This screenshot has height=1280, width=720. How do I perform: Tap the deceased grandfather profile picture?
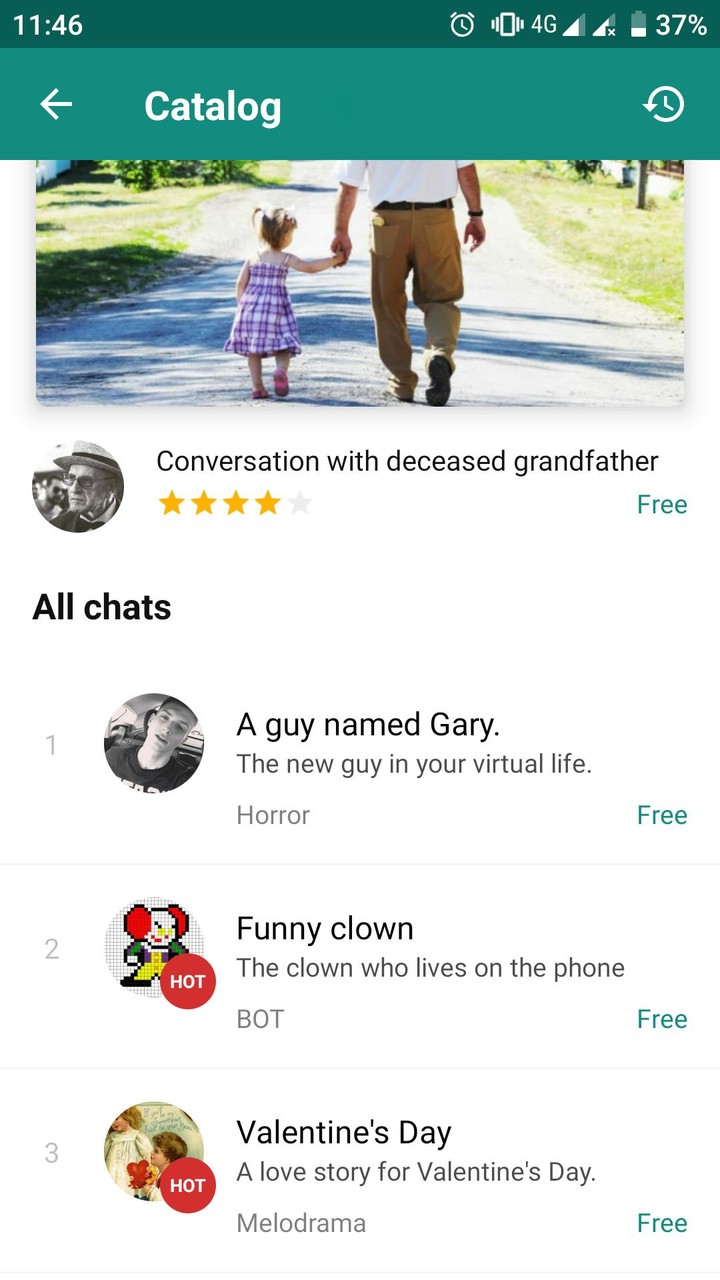point(77,486)
